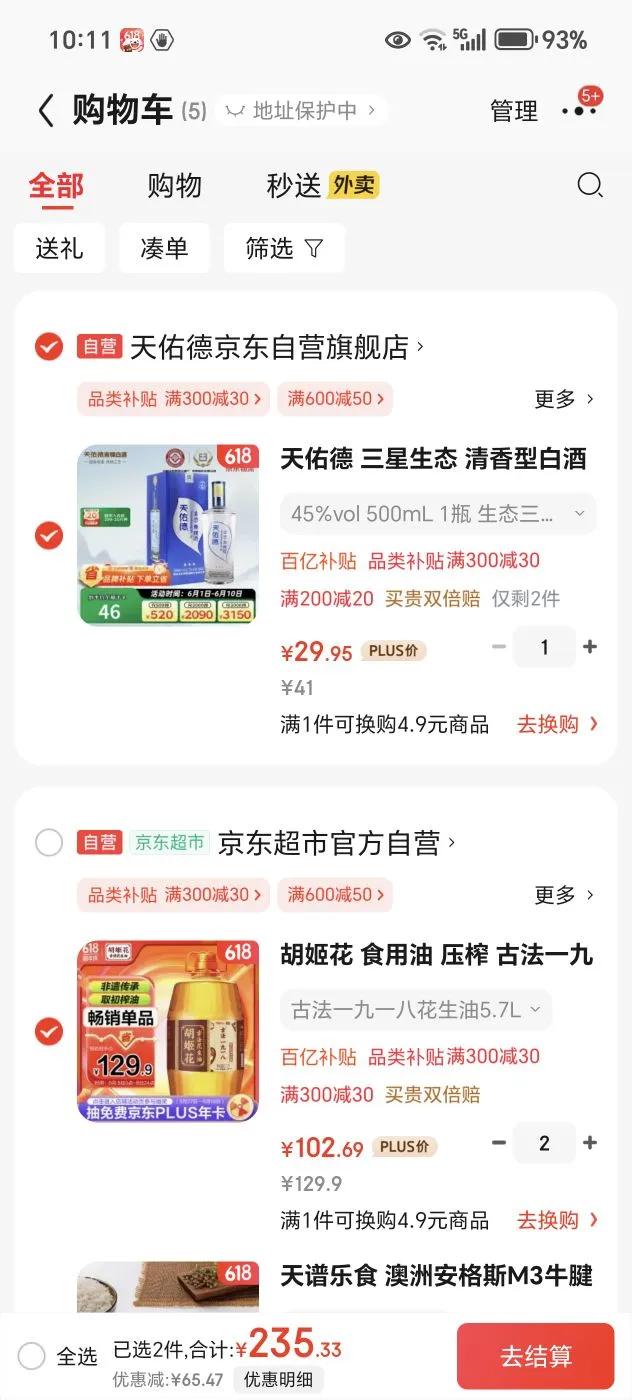
Task: Switch to the 秒送 外卖 tab
Action: (322, 186)
